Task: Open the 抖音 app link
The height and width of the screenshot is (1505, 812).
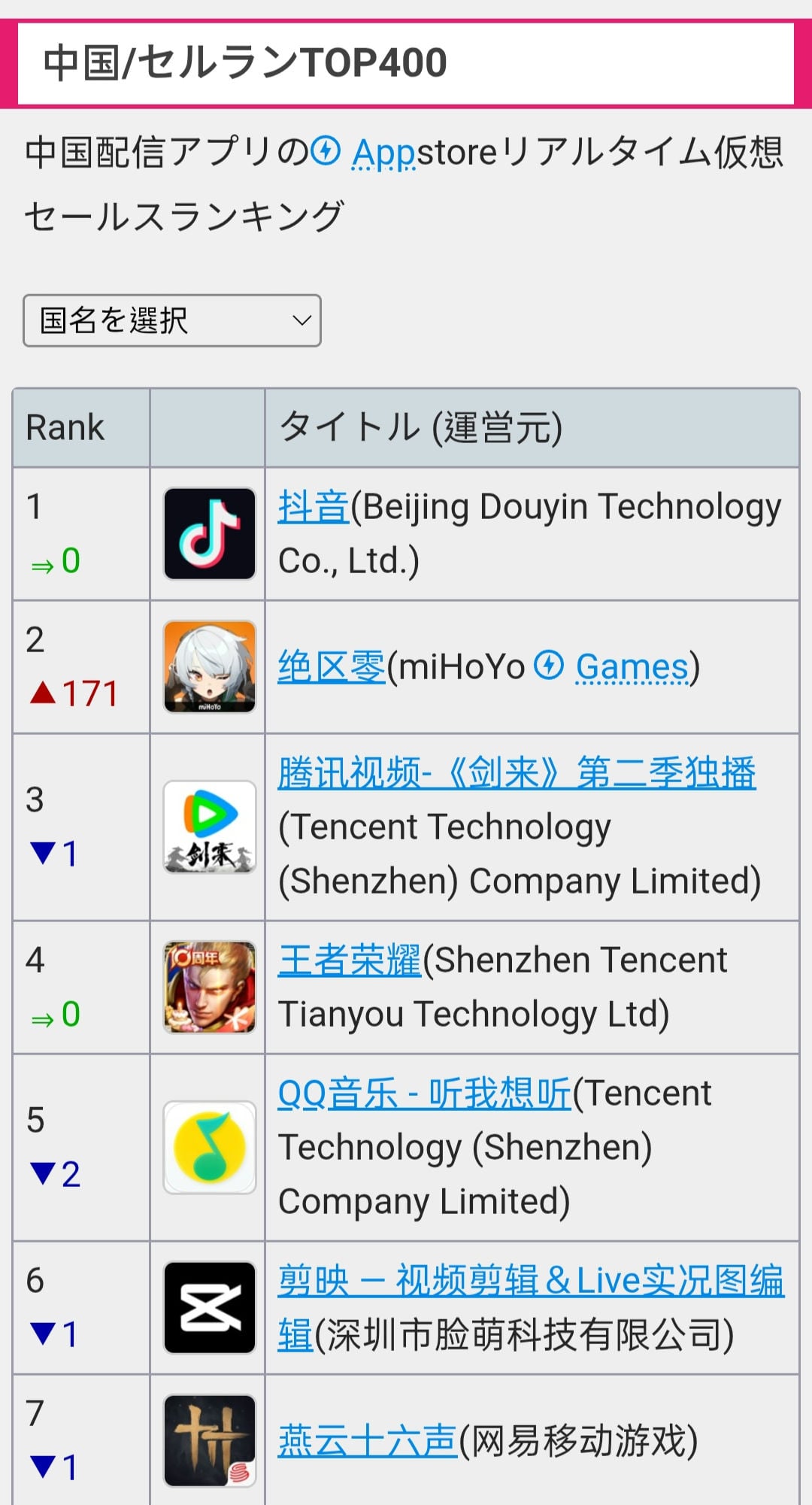Action: tap(314, 507)
